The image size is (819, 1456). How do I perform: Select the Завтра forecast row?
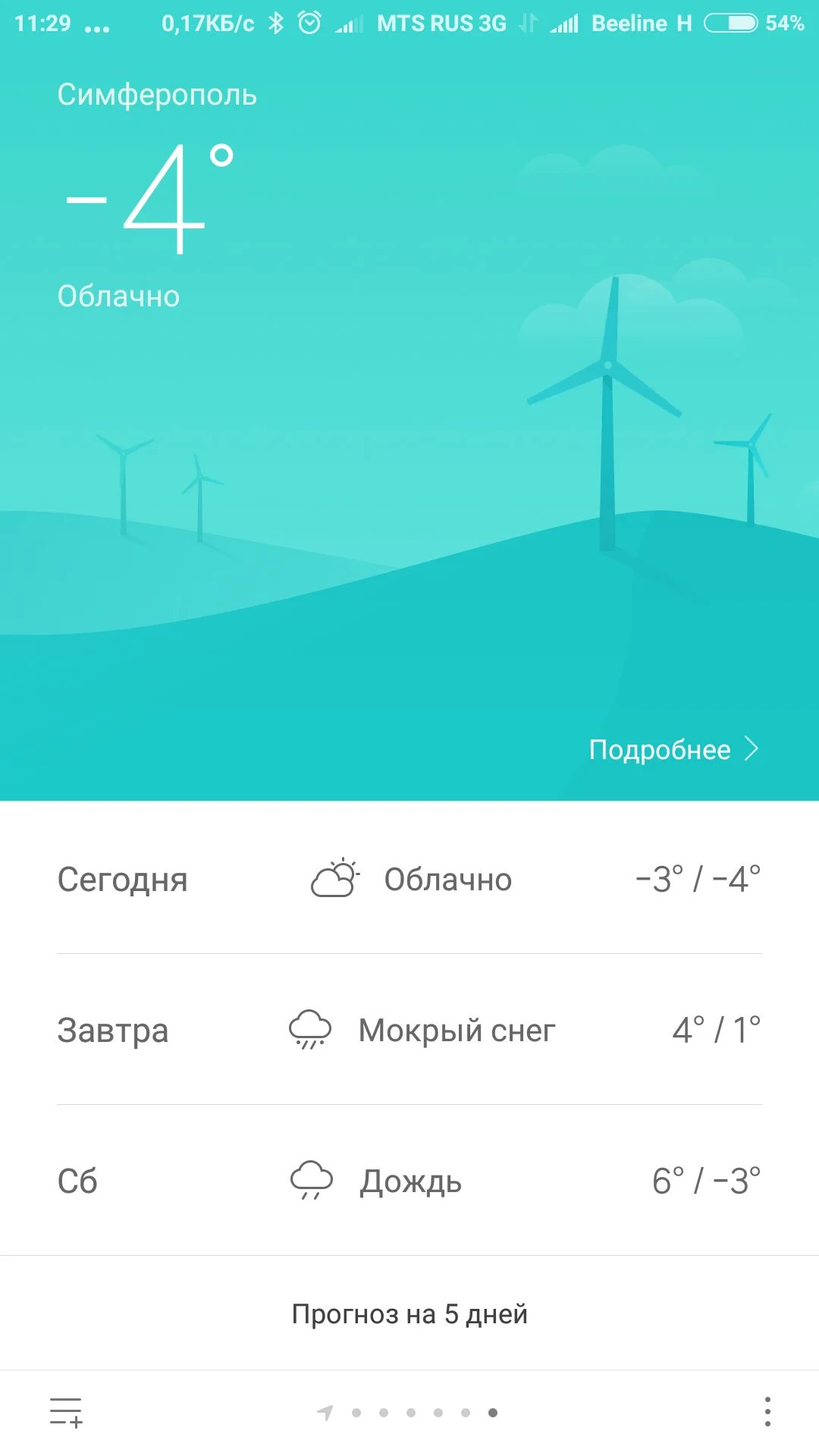(409, 1030)
